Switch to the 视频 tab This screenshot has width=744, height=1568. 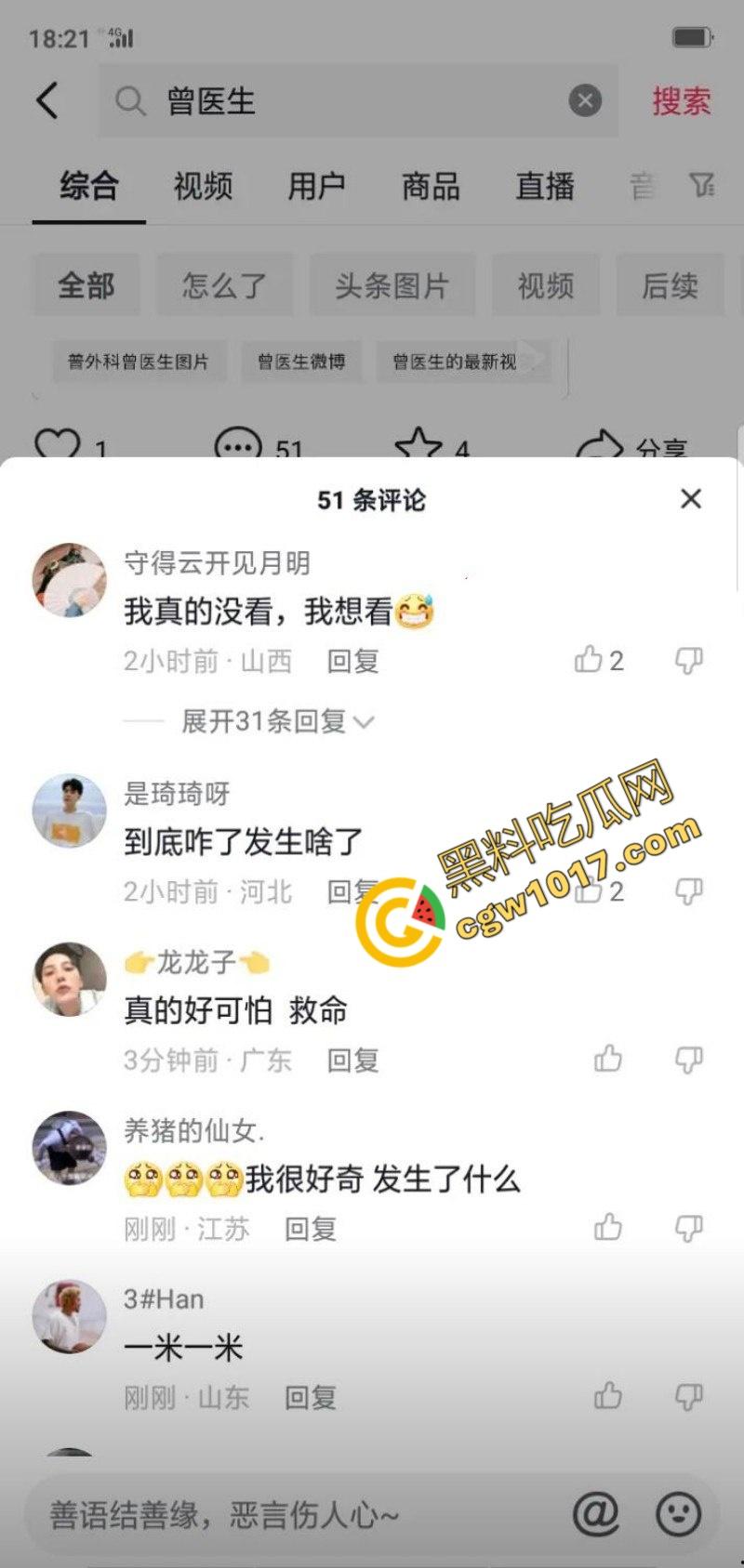pos(203,186)
